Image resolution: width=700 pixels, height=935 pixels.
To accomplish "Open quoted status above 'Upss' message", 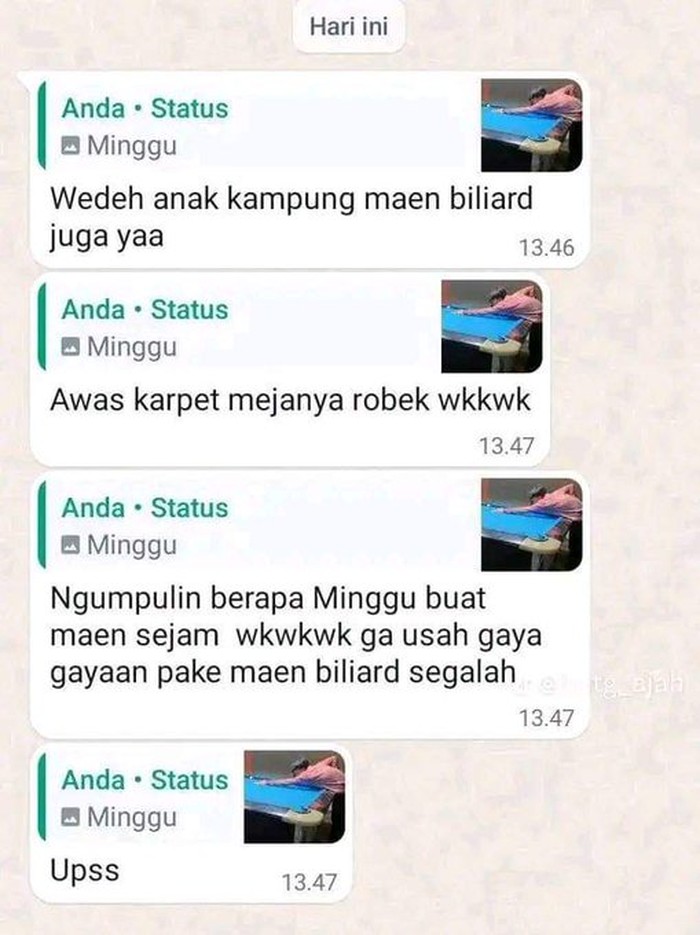I will click(190, 797).
